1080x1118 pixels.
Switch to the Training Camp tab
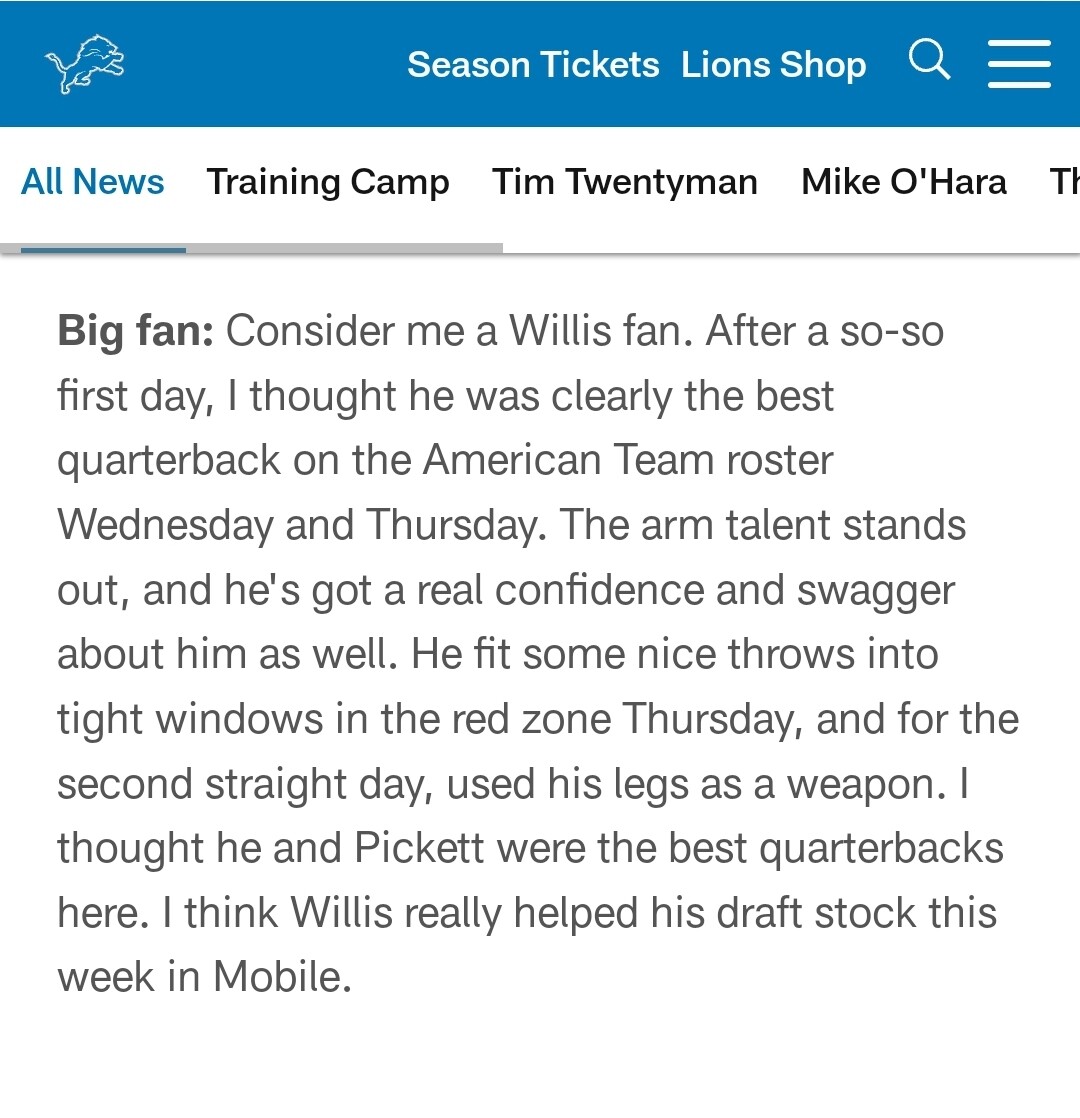click(328, 182)
